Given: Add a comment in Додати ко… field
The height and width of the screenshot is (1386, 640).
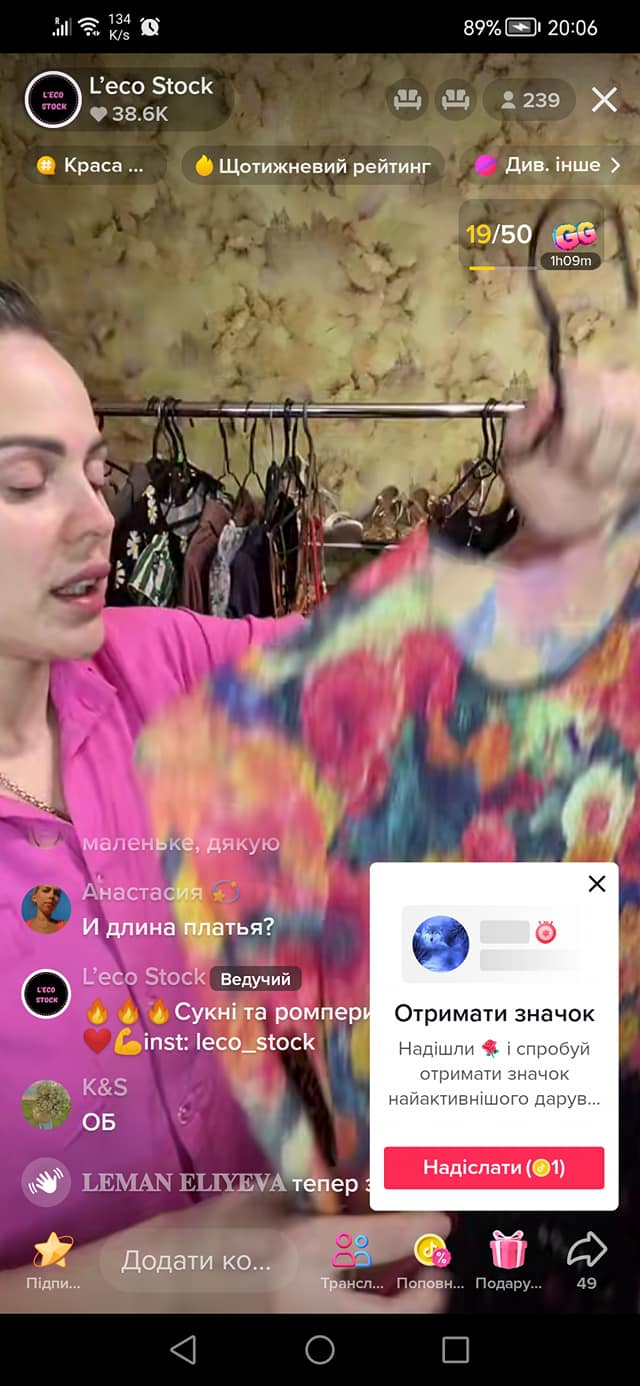Looking at the screenshot, I should [x=197, y=1260].
